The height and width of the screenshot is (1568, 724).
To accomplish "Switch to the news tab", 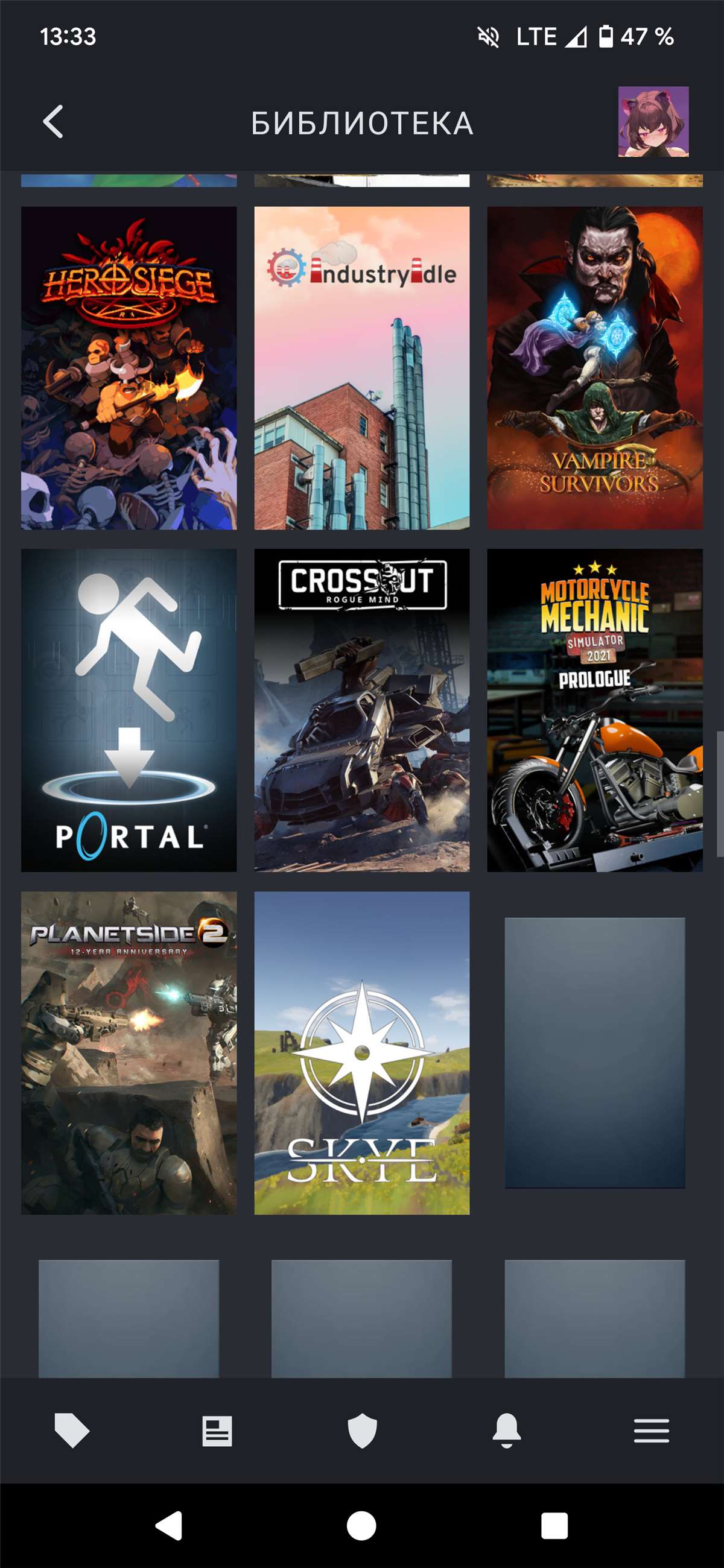I will (x=217, y=1430).
